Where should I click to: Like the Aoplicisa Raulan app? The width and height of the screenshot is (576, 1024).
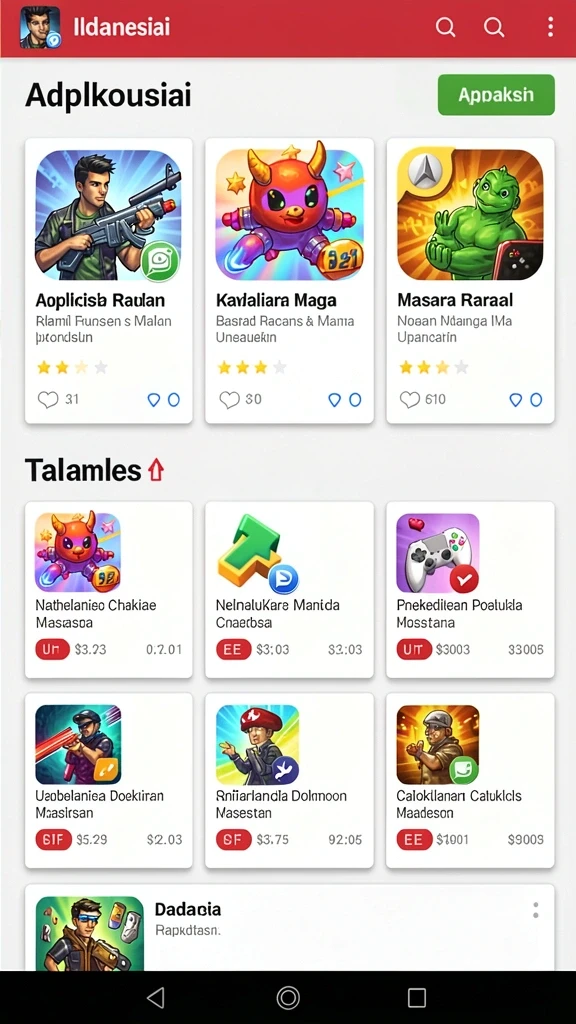(x=48, y=399)
